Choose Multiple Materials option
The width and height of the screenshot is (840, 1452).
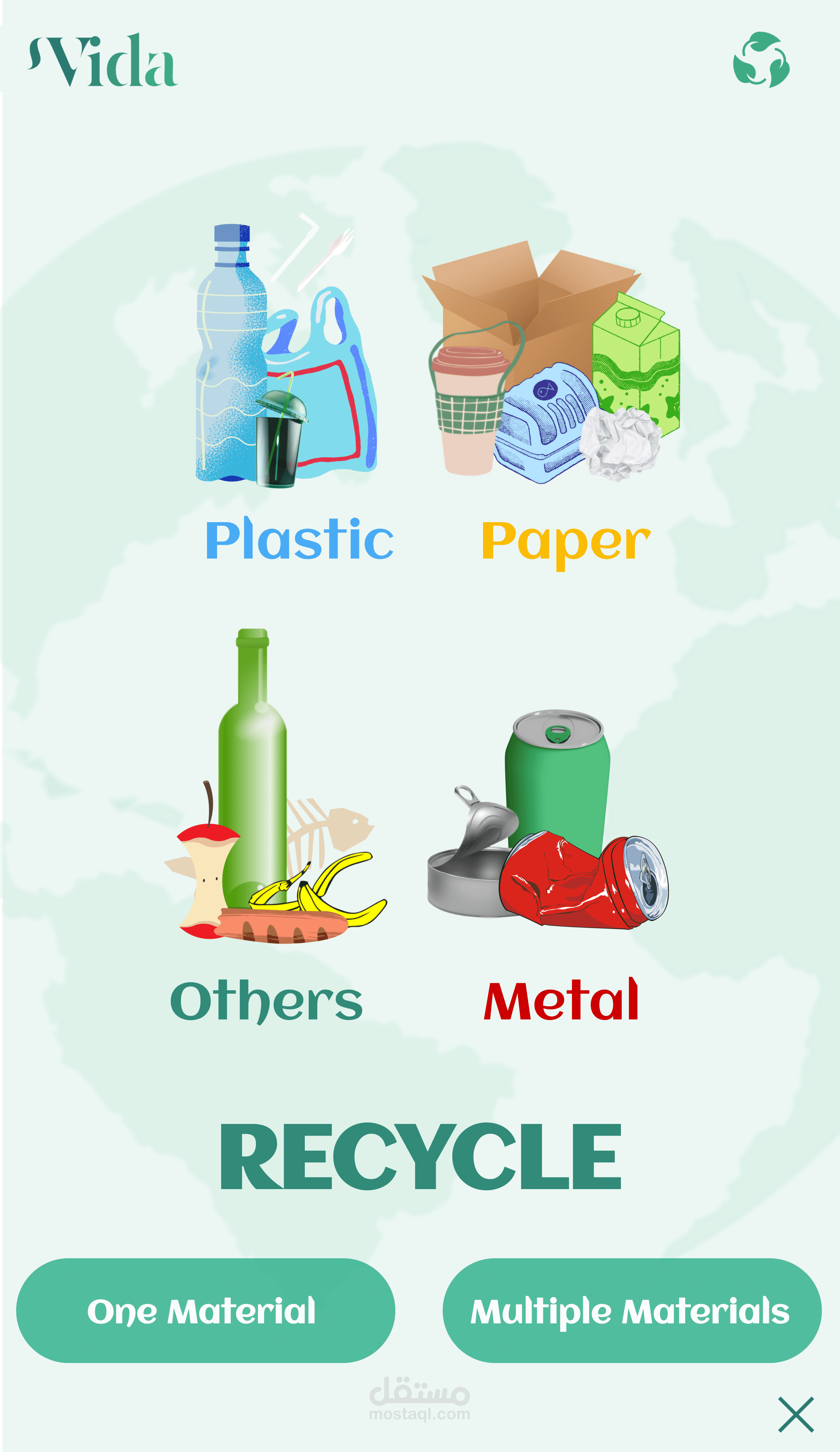pos(631,1311)
